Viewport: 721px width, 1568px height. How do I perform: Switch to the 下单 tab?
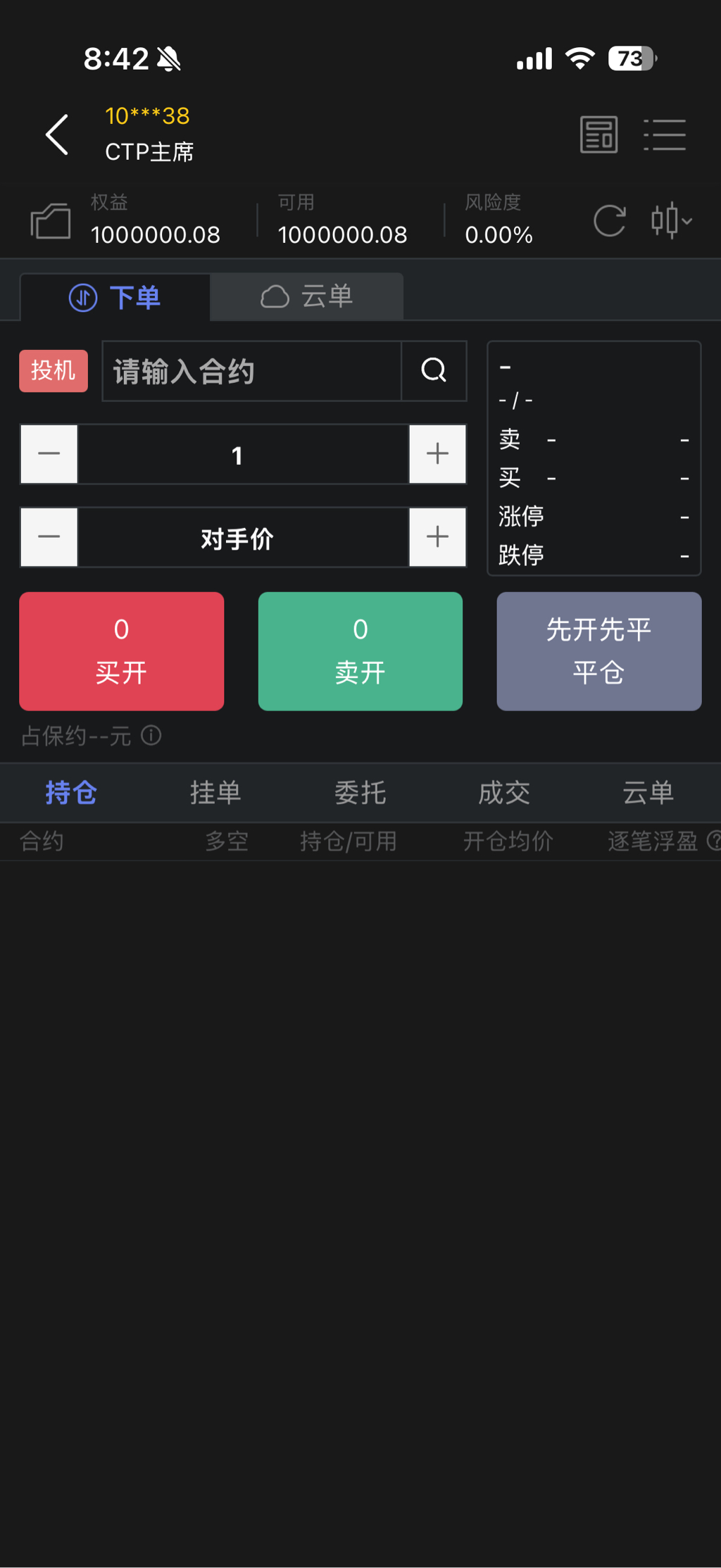115,297
